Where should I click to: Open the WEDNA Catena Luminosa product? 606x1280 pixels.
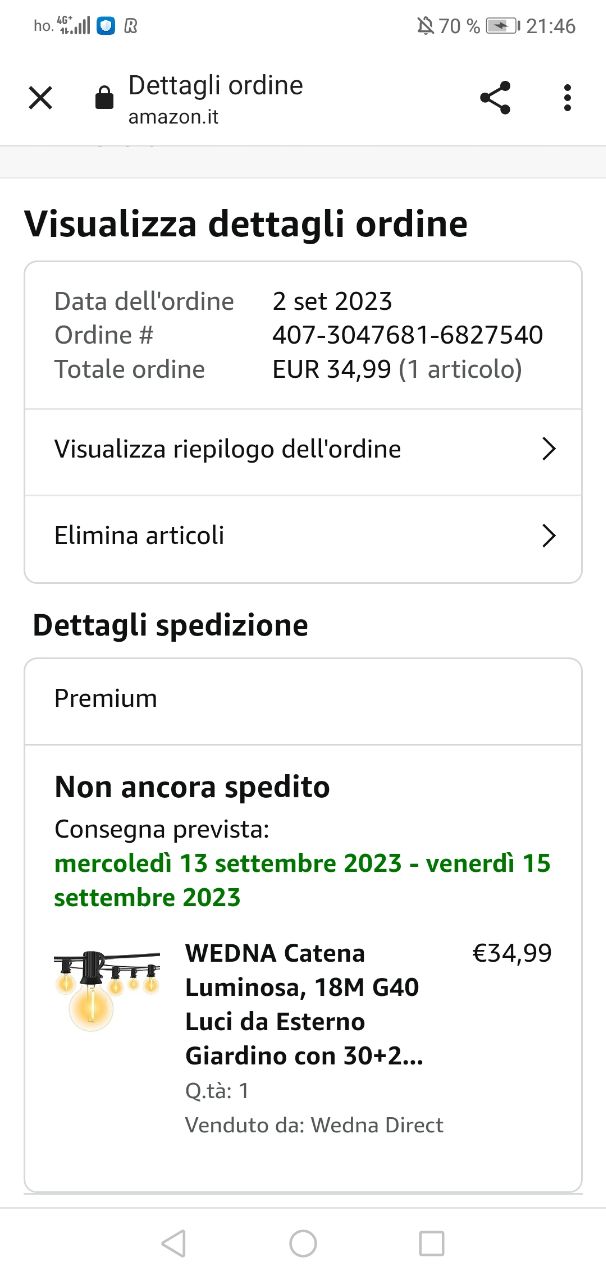[303, 1004]
